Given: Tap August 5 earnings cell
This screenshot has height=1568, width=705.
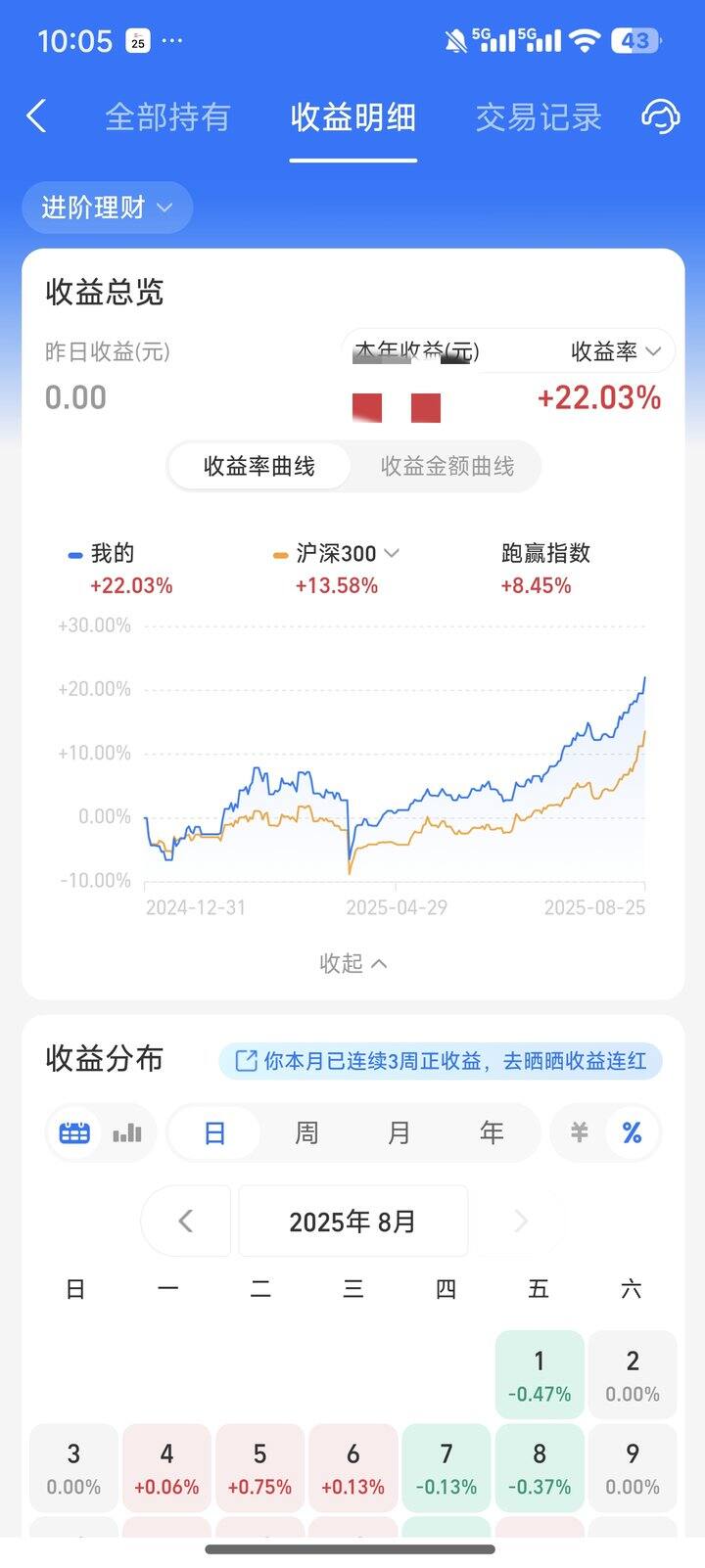Looking at the screenshot, I should 259,1469.
